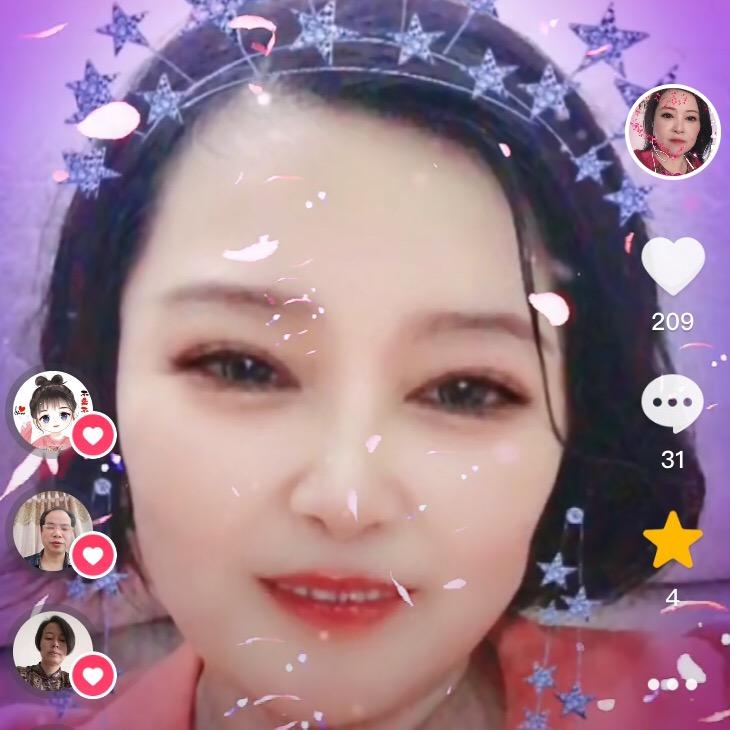The image size is (730, 730).
Task: Open the cartoon girl avatar
Action: pos(51,412)
